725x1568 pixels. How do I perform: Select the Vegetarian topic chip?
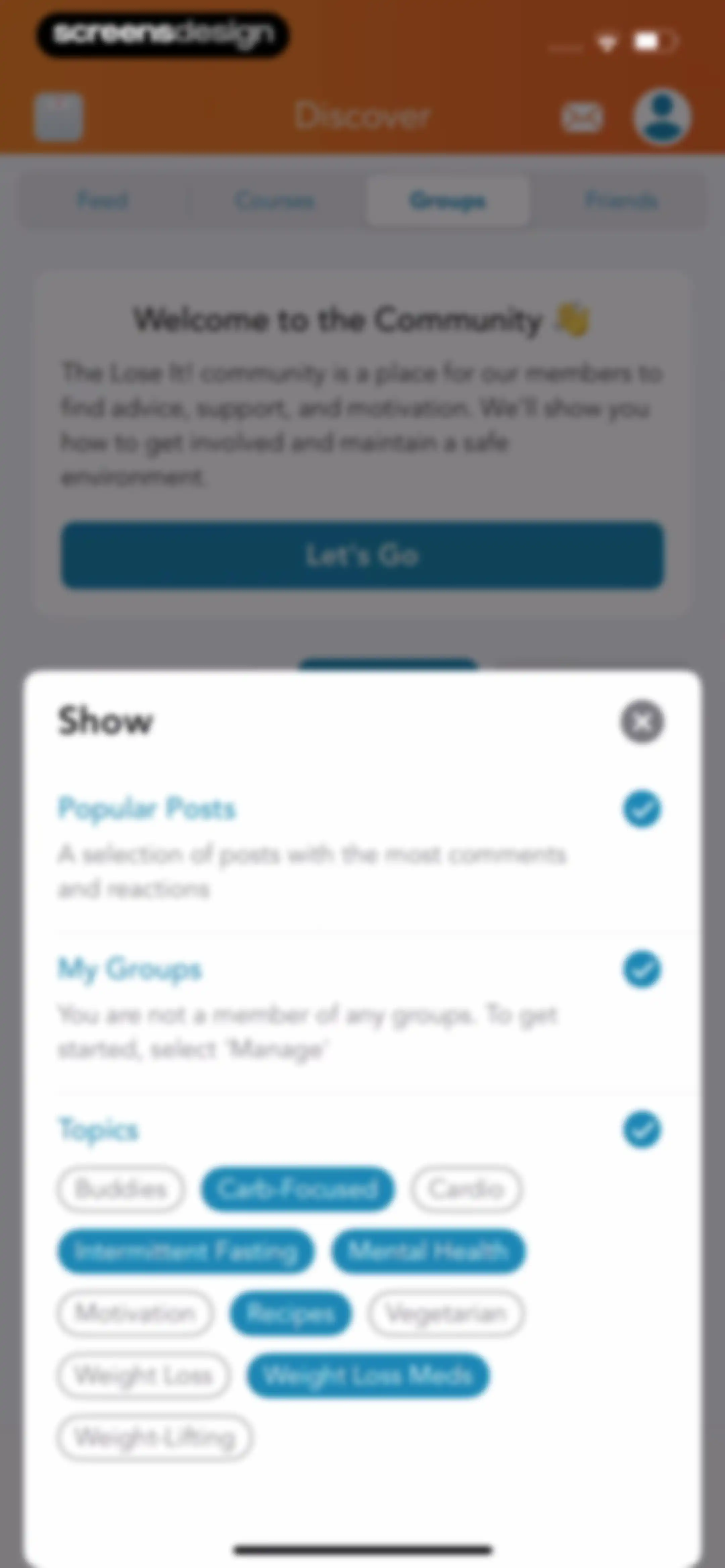tap(446, 1313)
